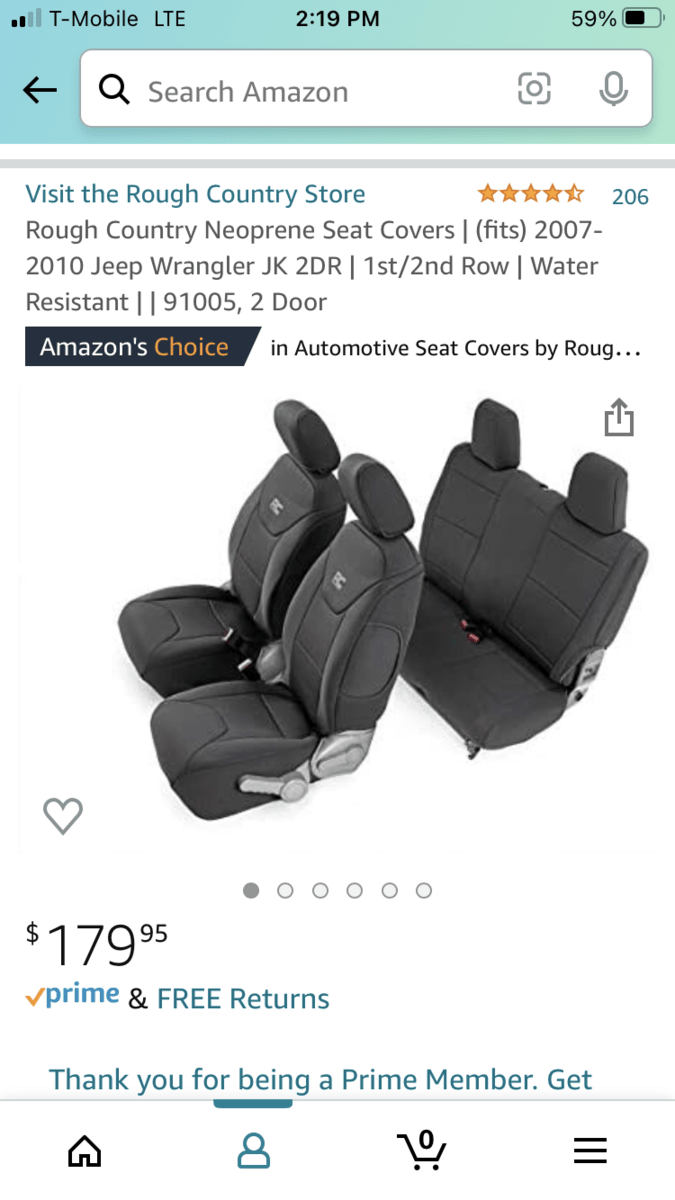The image size is (675, 1200).
Task: Open the shopping cart
Action: coord(421,1148)
